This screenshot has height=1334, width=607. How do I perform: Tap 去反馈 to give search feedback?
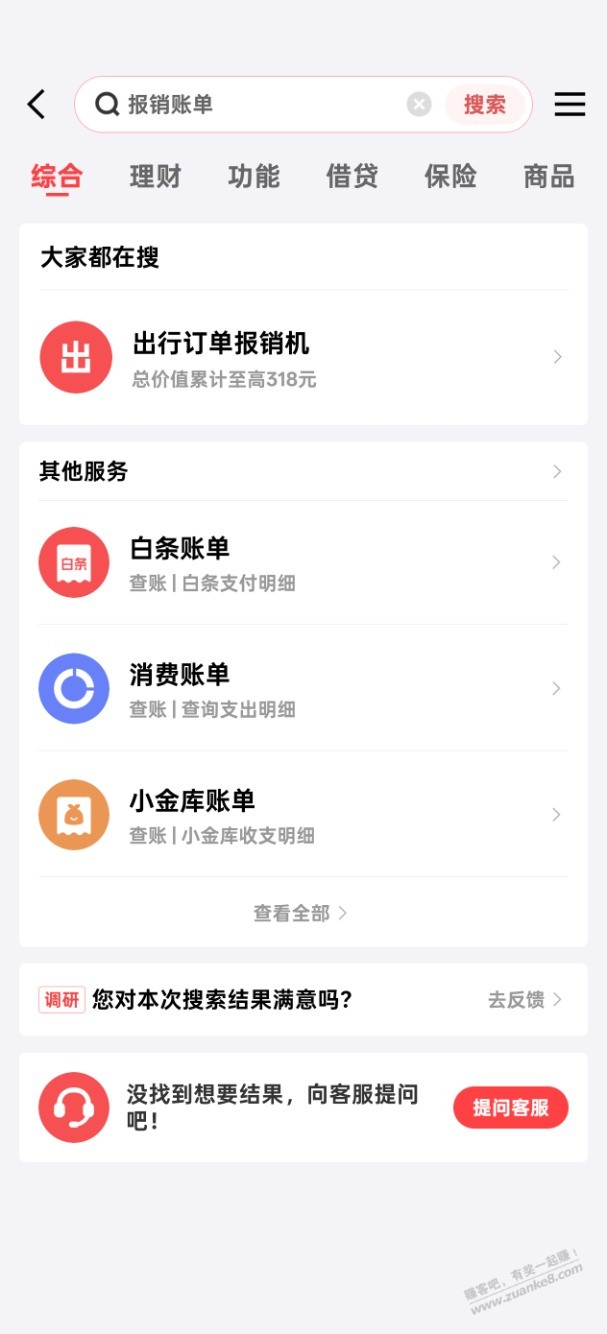pyautogui.click(x=525, y=1000)
